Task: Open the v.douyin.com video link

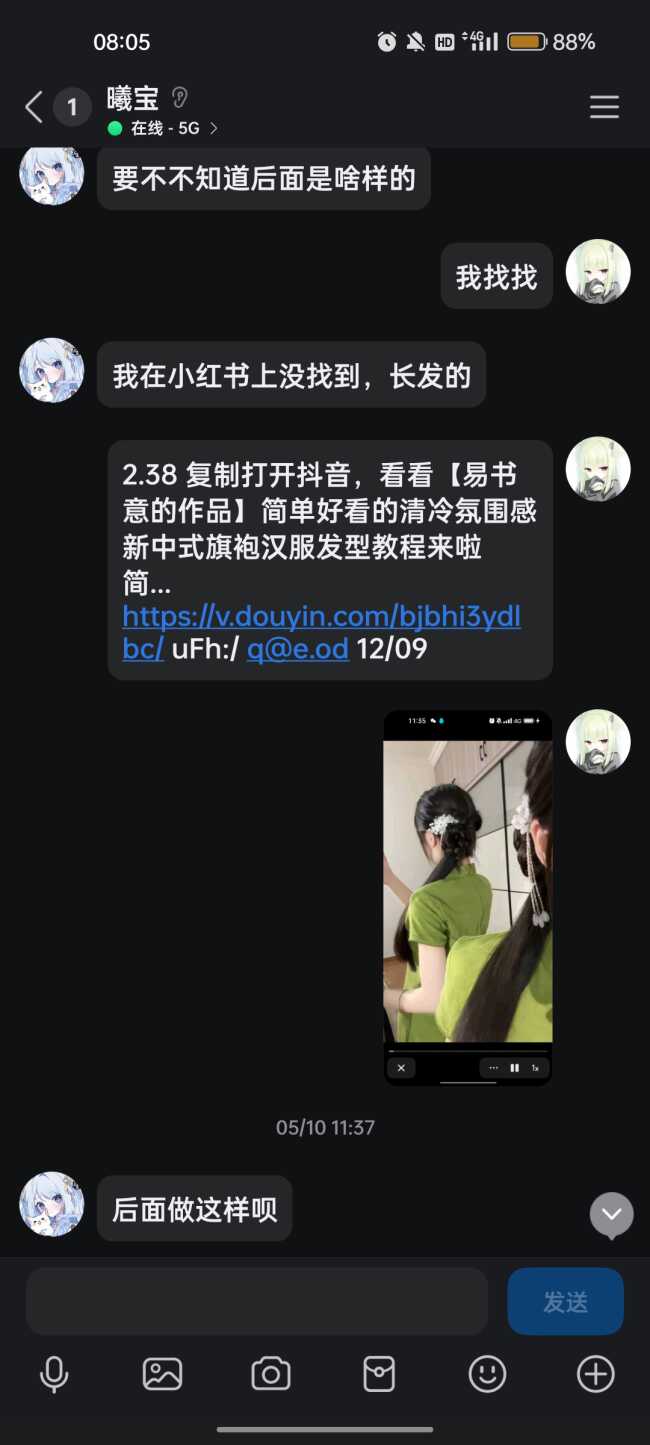Action: click(x=321, y=616)
